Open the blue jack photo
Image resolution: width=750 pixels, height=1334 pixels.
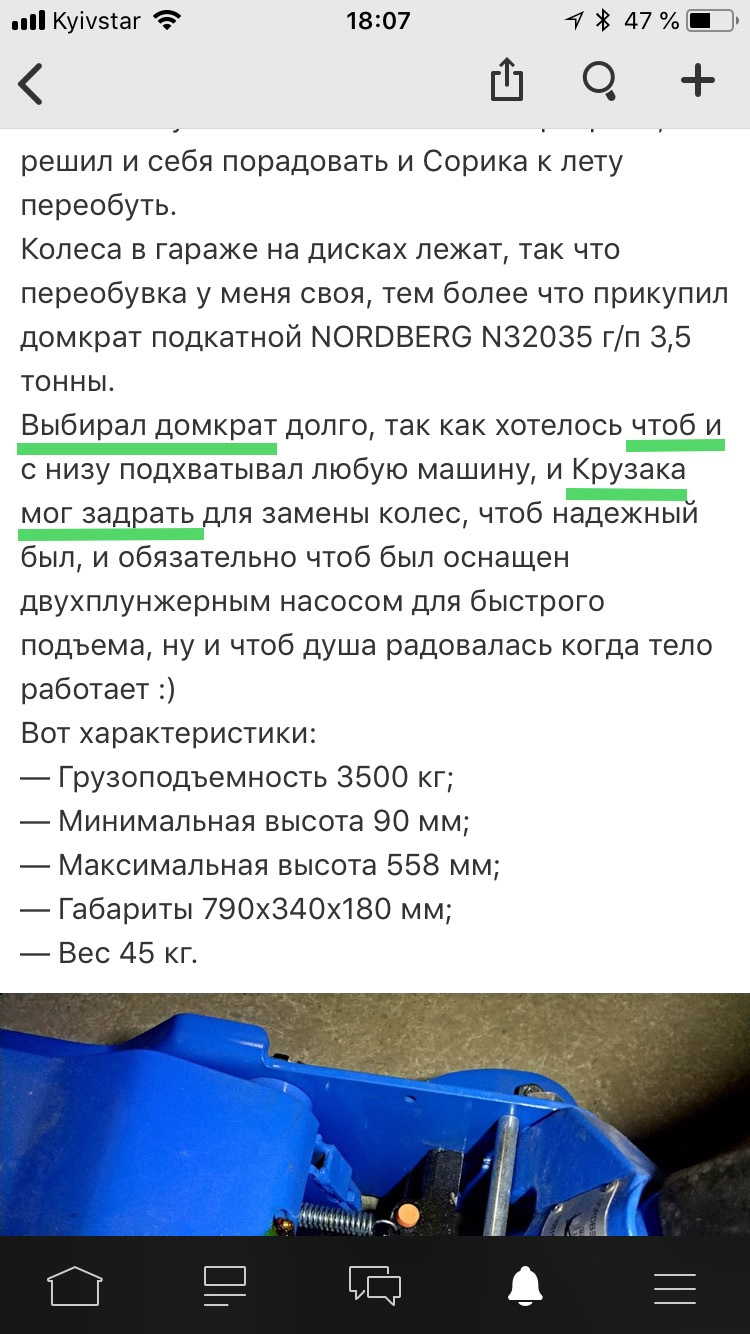click(x=375, y=1114)
